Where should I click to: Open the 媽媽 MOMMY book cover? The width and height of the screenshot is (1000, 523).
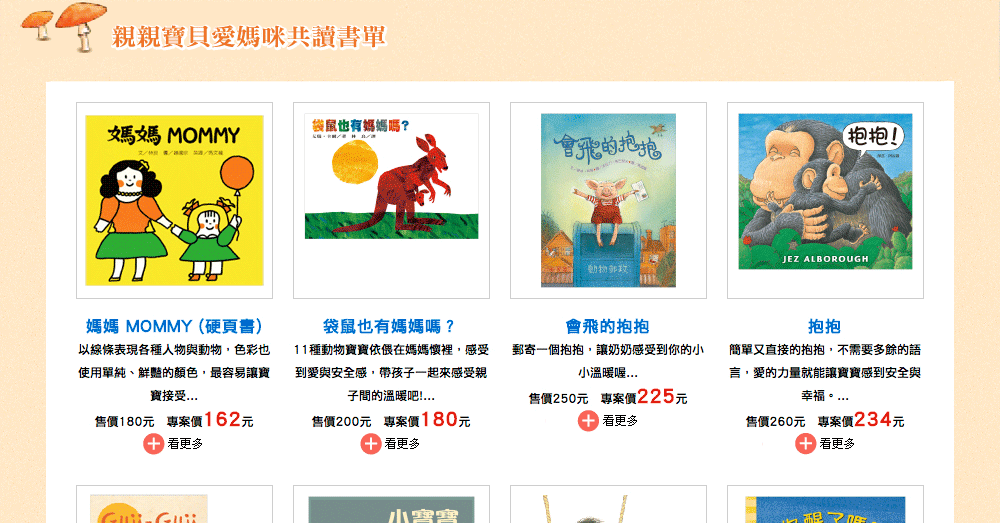tap(174, 200)
